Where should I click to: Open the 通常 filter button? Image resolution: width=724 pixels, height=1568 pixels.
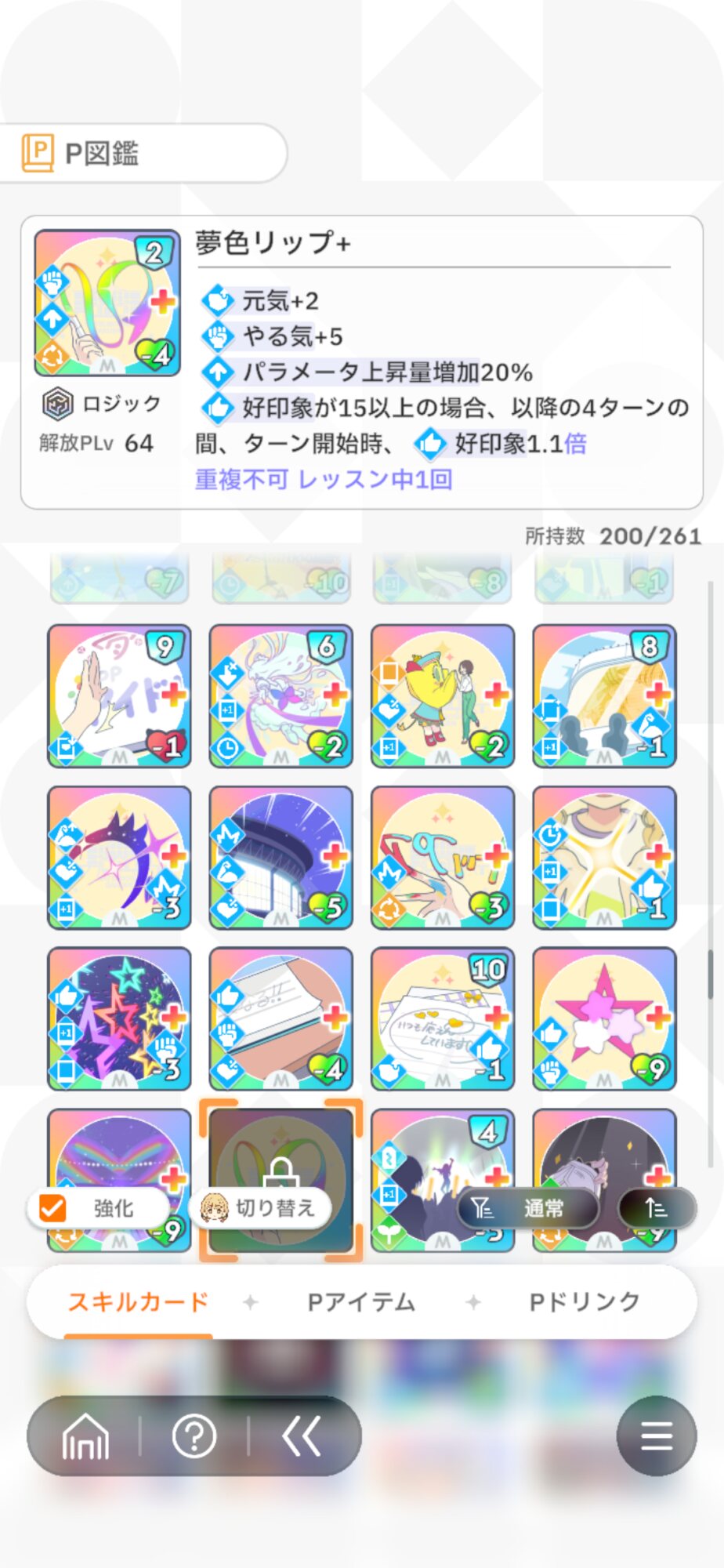coord(527,1208)
